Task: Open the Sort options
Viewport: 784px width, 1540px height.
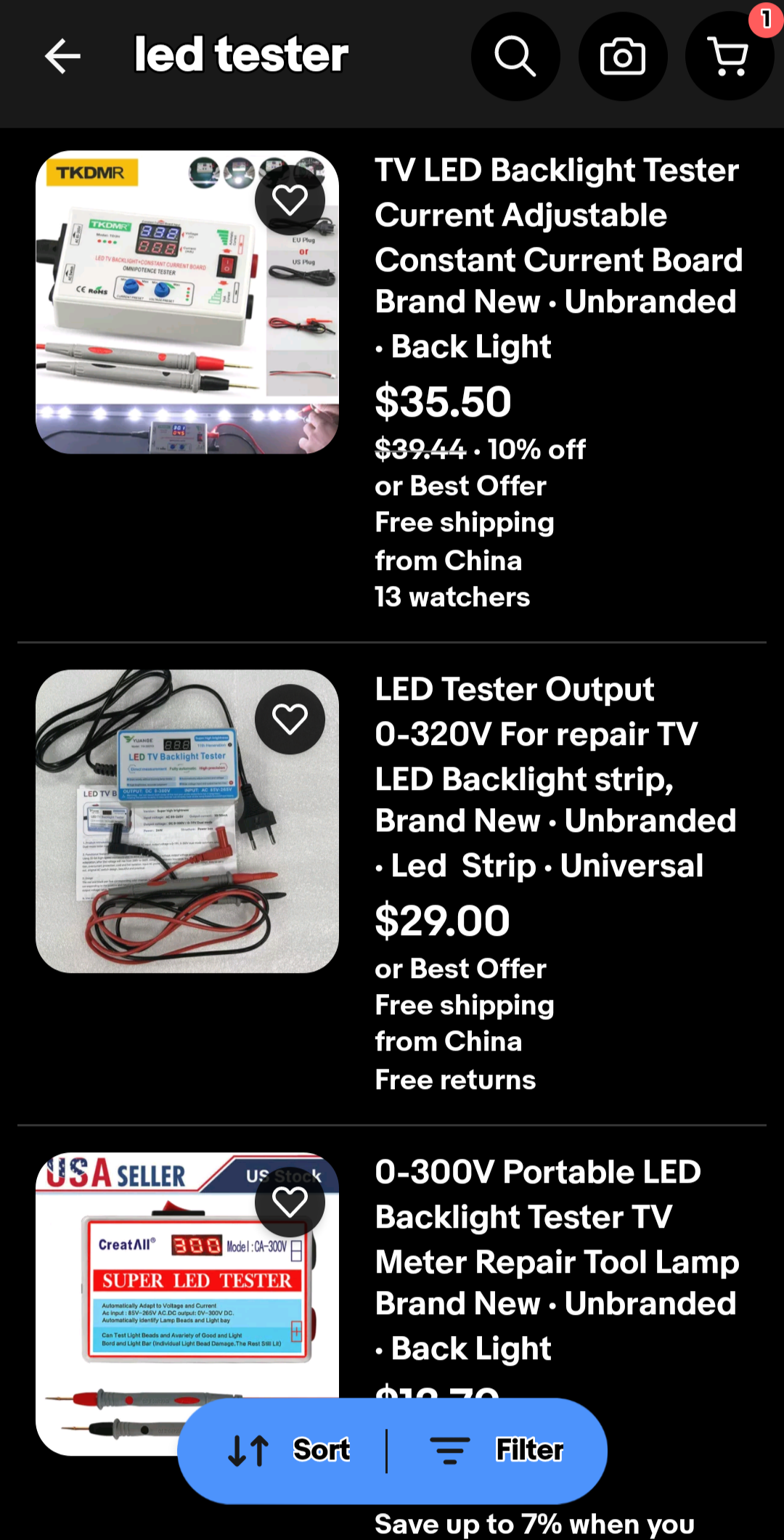Action: click(290, 1450)
